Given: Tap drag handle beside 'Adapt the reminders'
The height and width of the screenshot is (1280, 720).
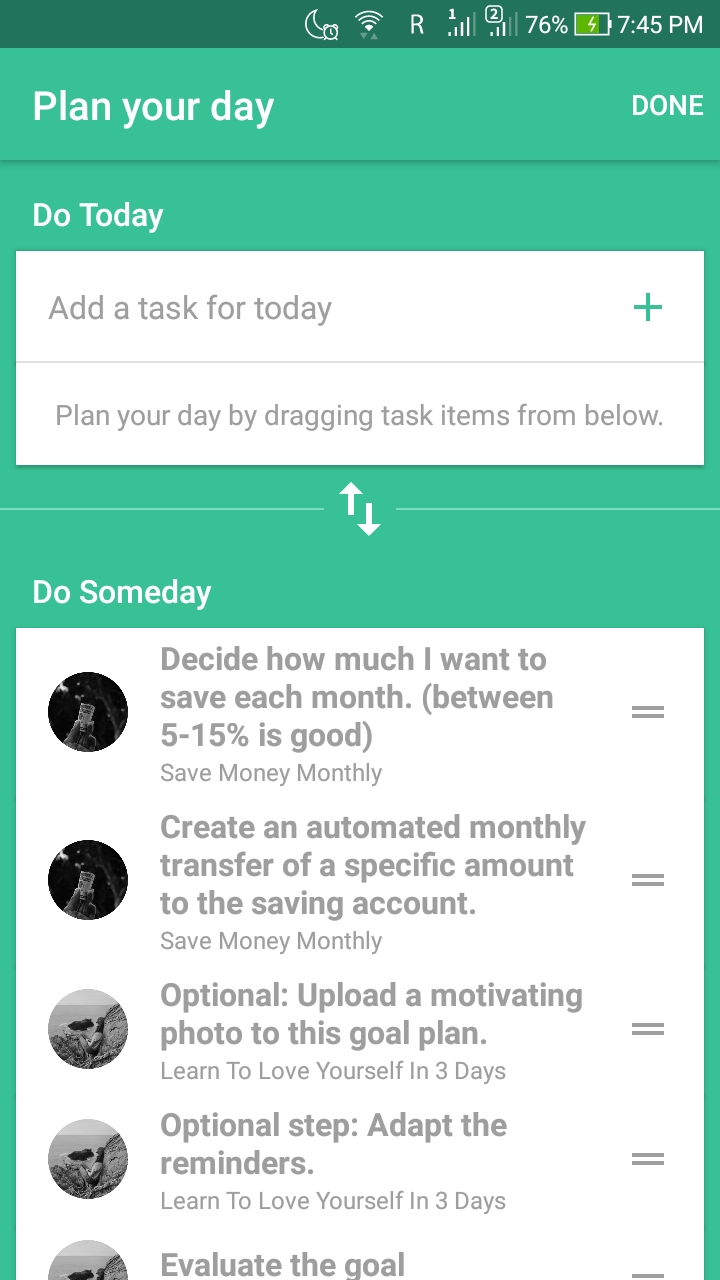Looking at the screenshot, I should [648, 1159].
